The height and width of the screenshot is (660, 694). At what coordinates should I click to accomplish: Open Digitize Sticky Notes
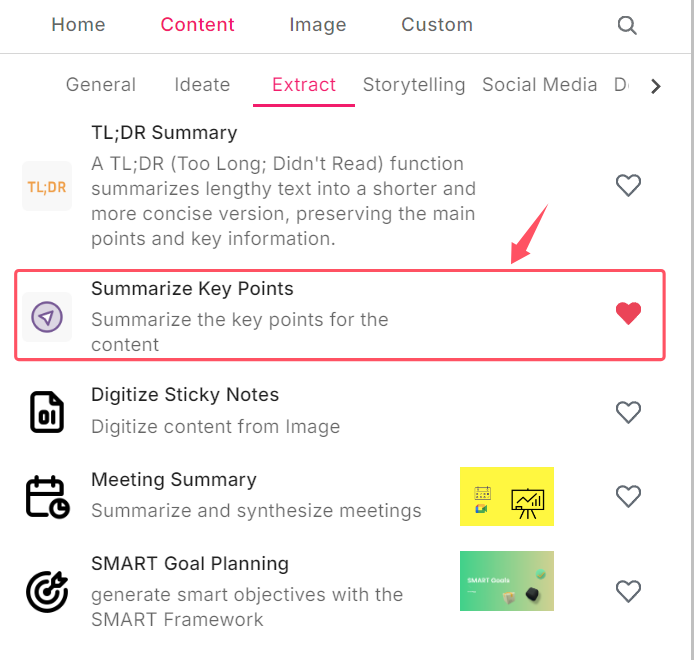tap(184, 395)
